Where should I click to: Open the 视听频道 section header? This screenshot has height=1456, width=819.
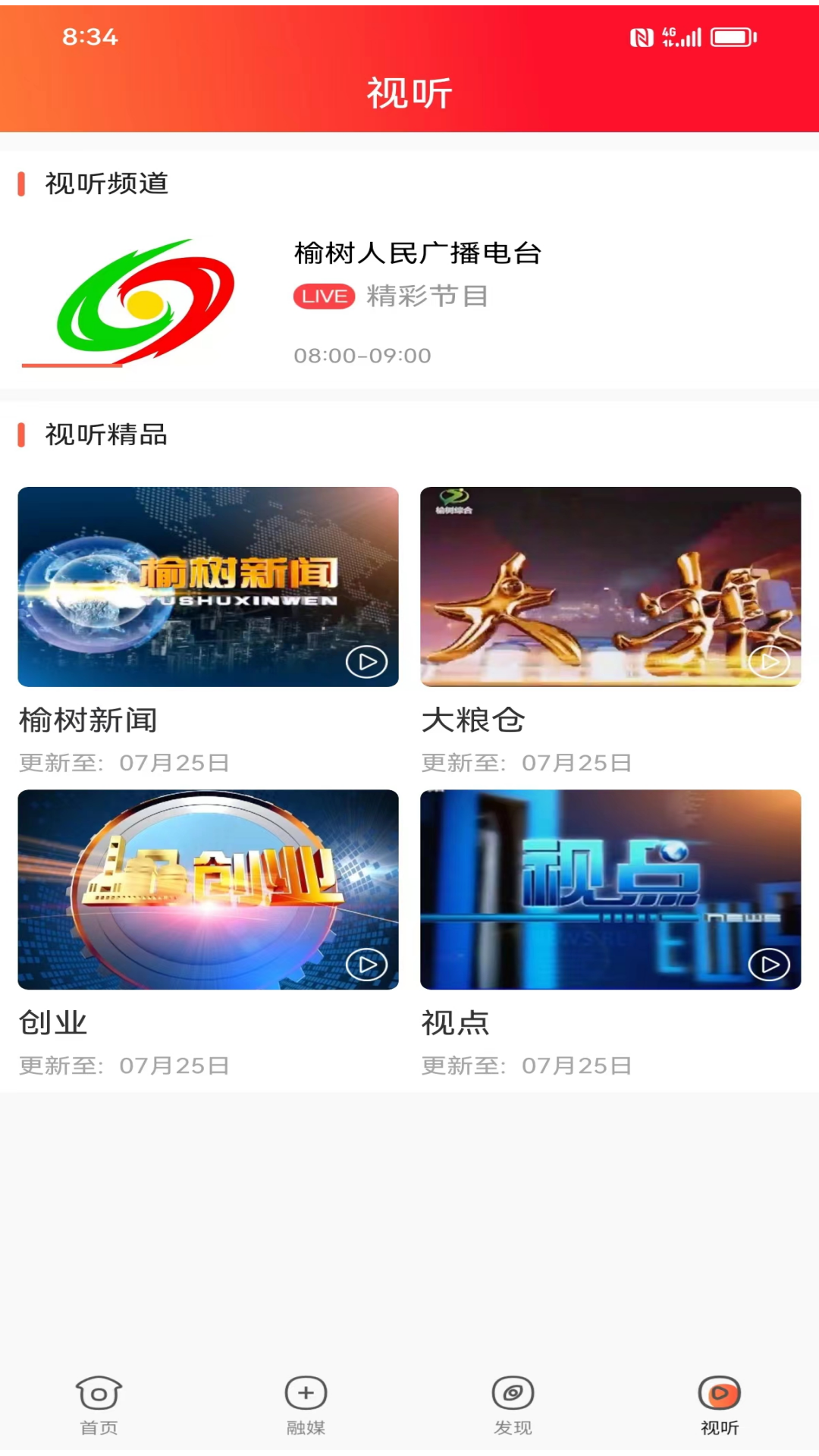106,182
